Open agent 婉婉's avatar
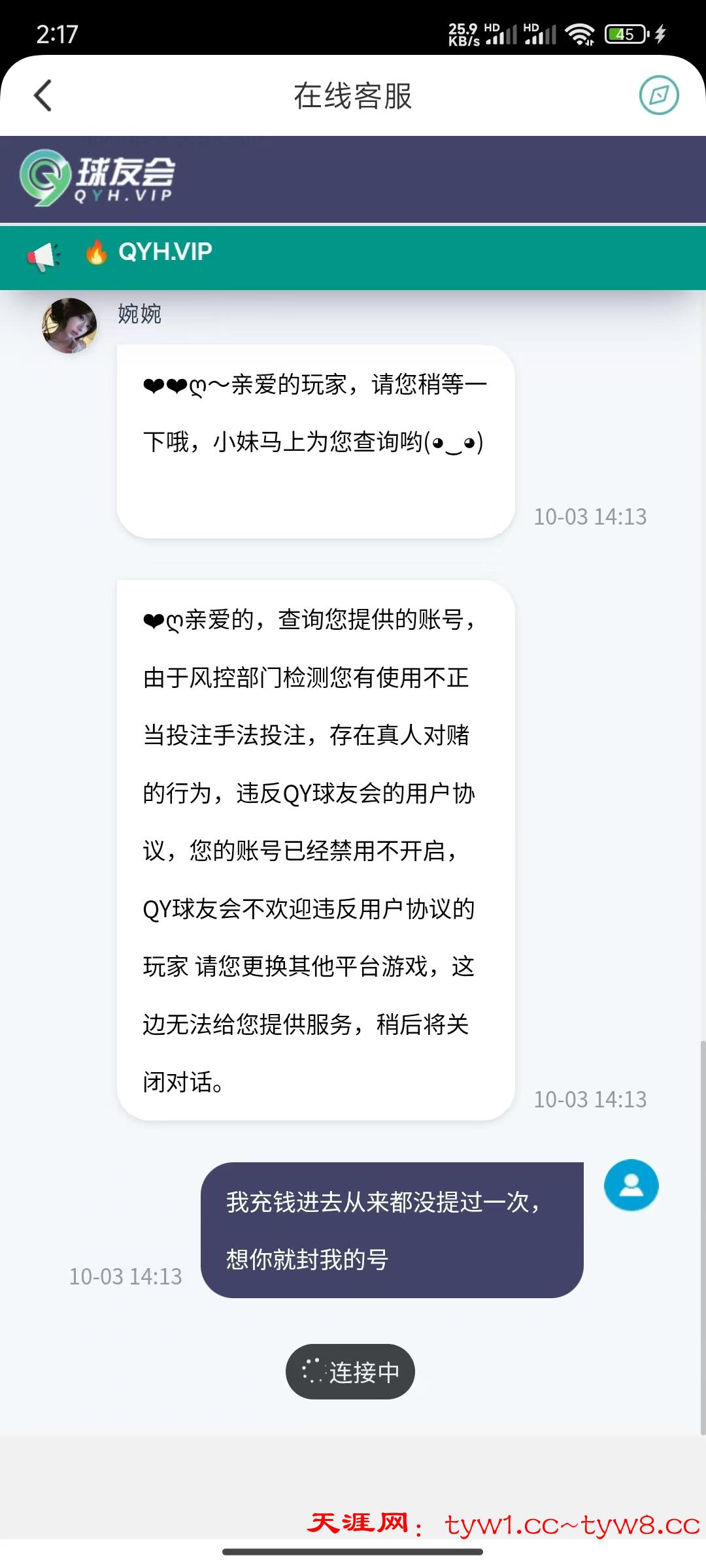The width and height of the screenshot is (706, 1568). 69,325
